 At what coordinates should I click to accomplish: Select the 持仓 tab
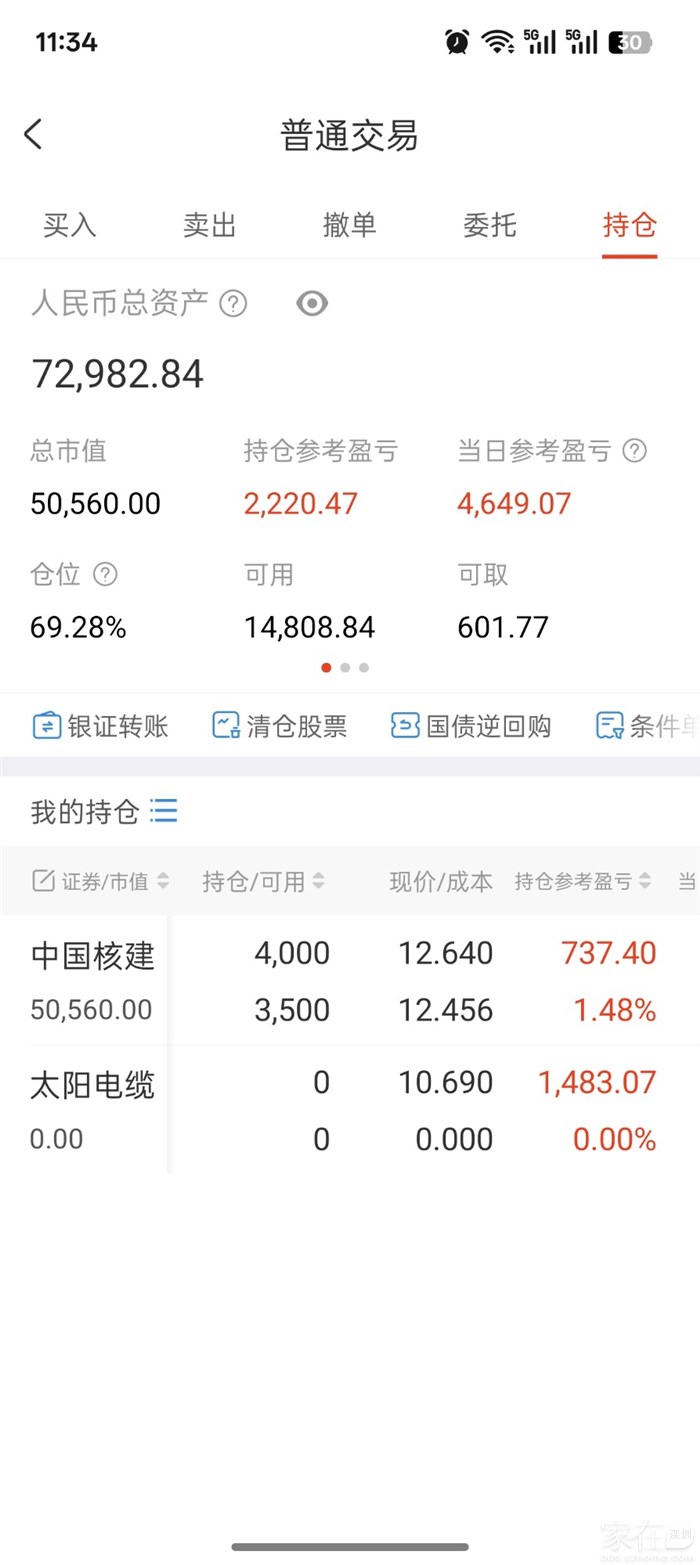(630, 225)
